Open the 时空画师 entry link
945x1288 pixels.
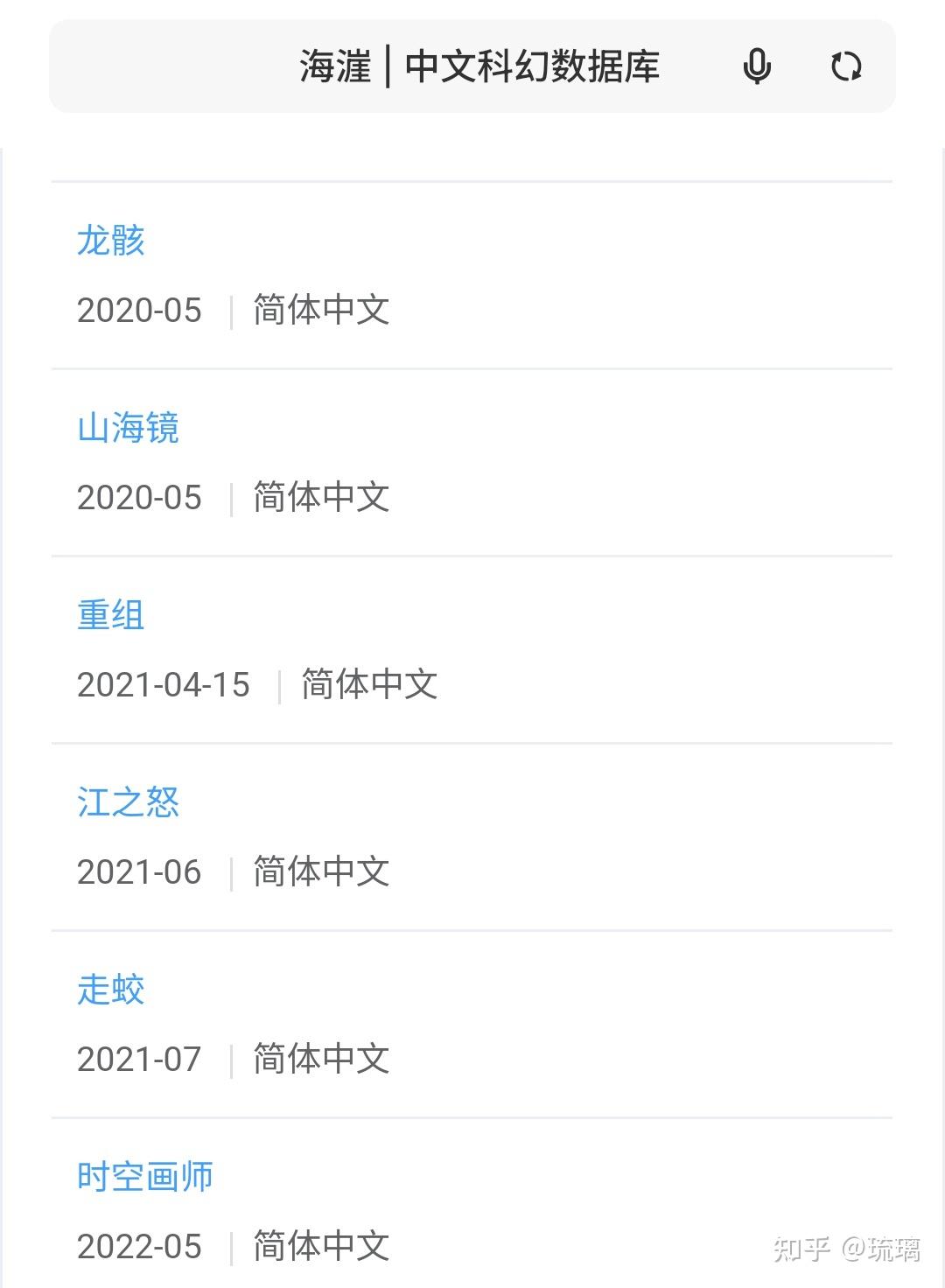pos(145,1177)
